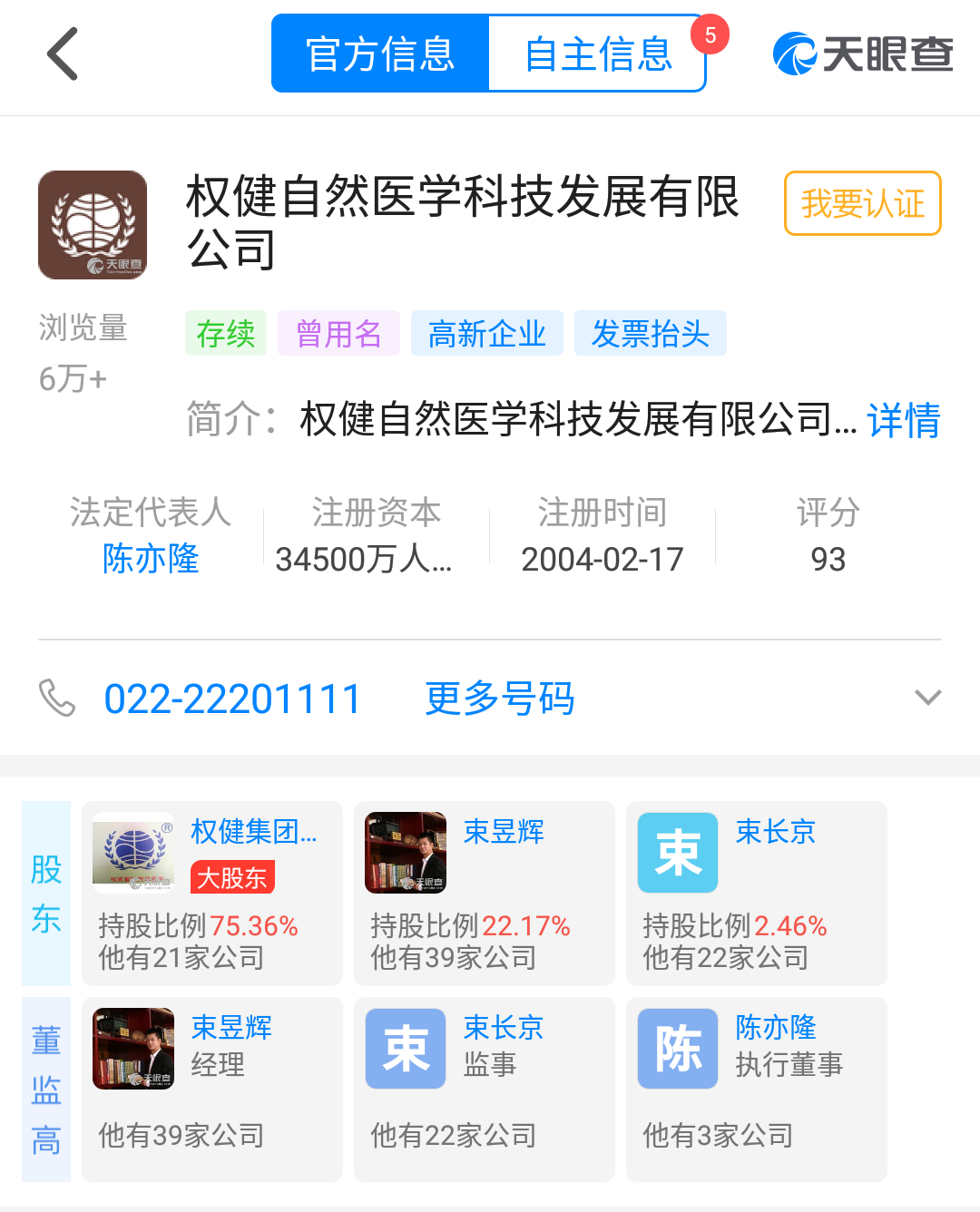Open 更多号码 to see more numbers
Viewport: 980px width, 1212px height.
(x=500, y=698)
